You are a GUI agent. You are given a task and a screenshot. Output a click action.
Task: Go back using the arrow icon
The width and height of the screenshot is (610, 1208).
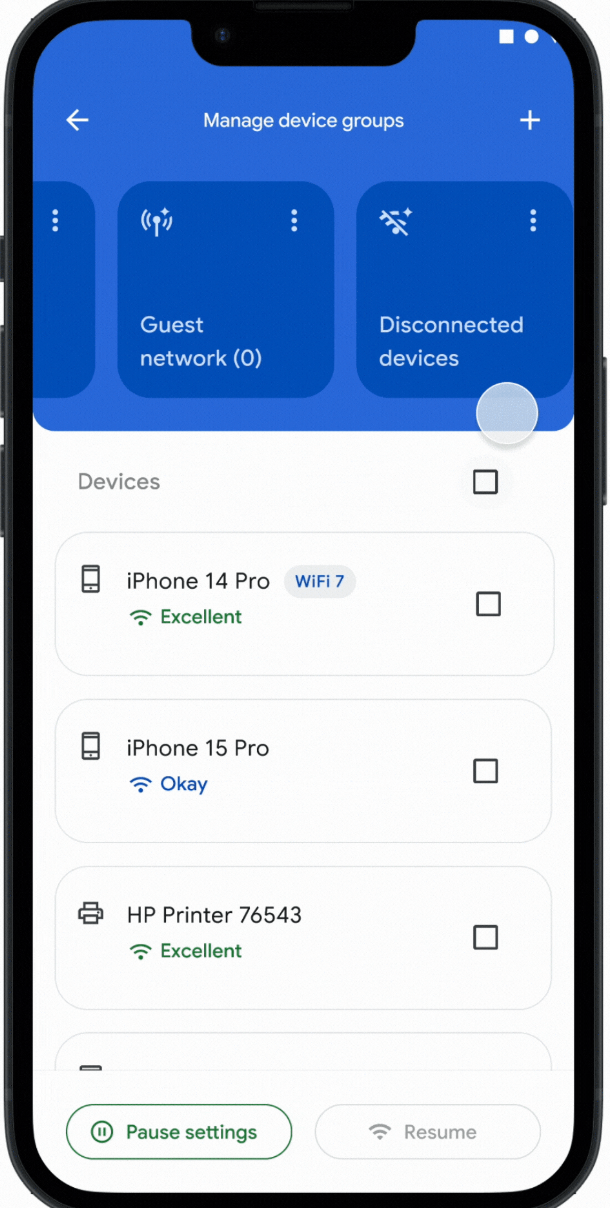click(77, 120)
